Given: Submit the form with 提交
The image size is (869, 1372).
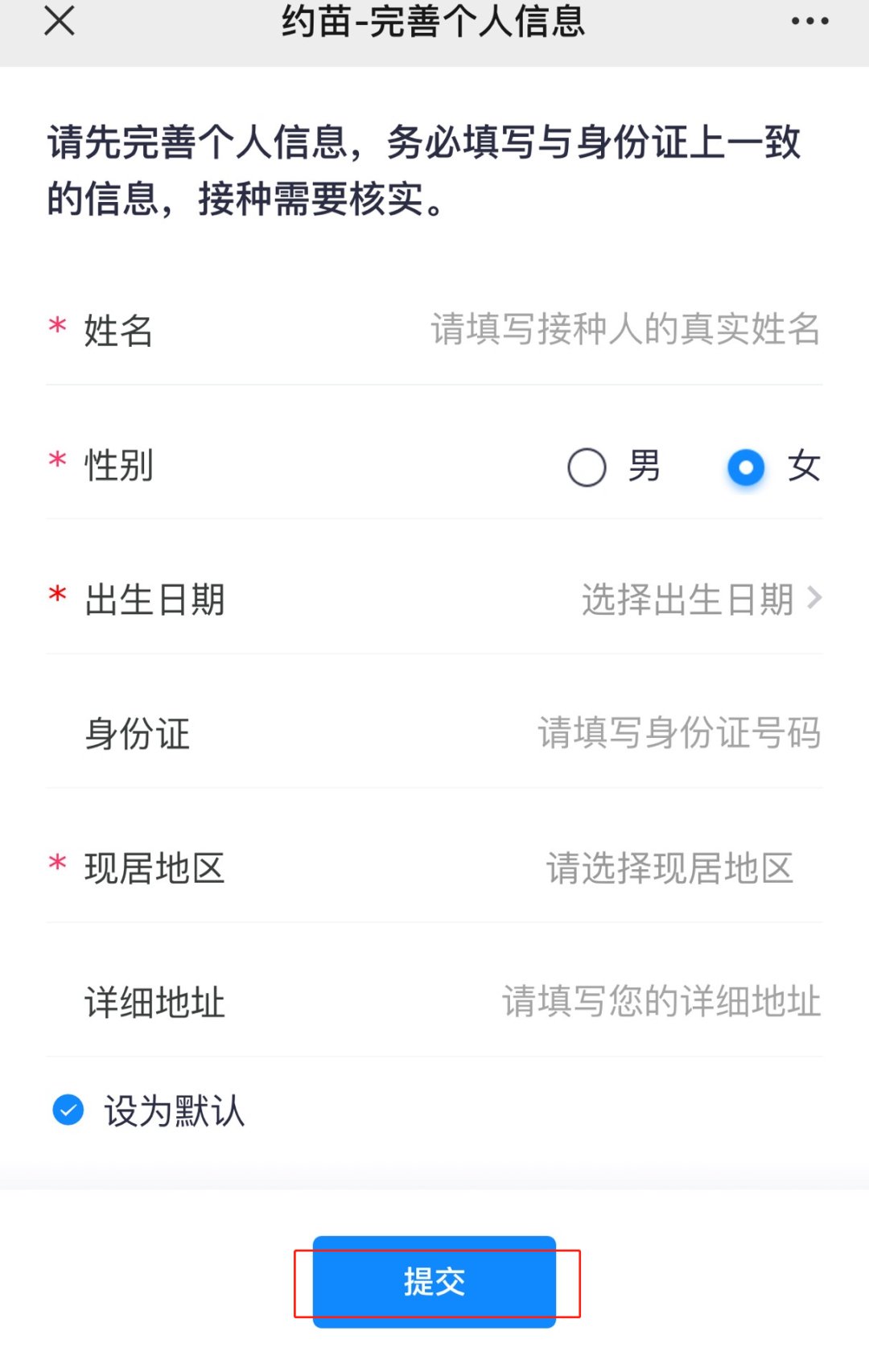Looking at the screenshot, I should [x=434, y=1282].
